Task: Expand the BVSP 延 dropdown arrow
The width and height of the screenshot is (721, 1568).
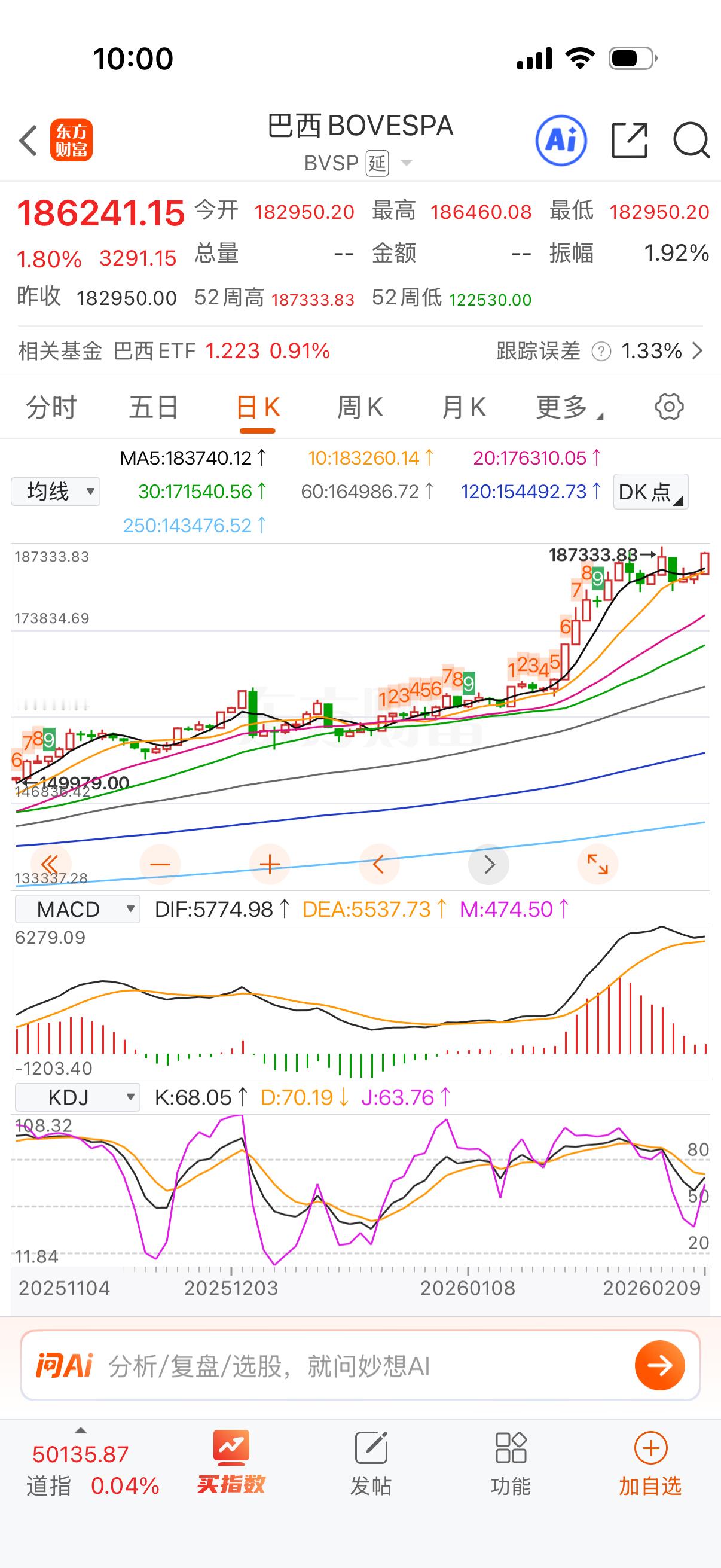Action: 407,163
